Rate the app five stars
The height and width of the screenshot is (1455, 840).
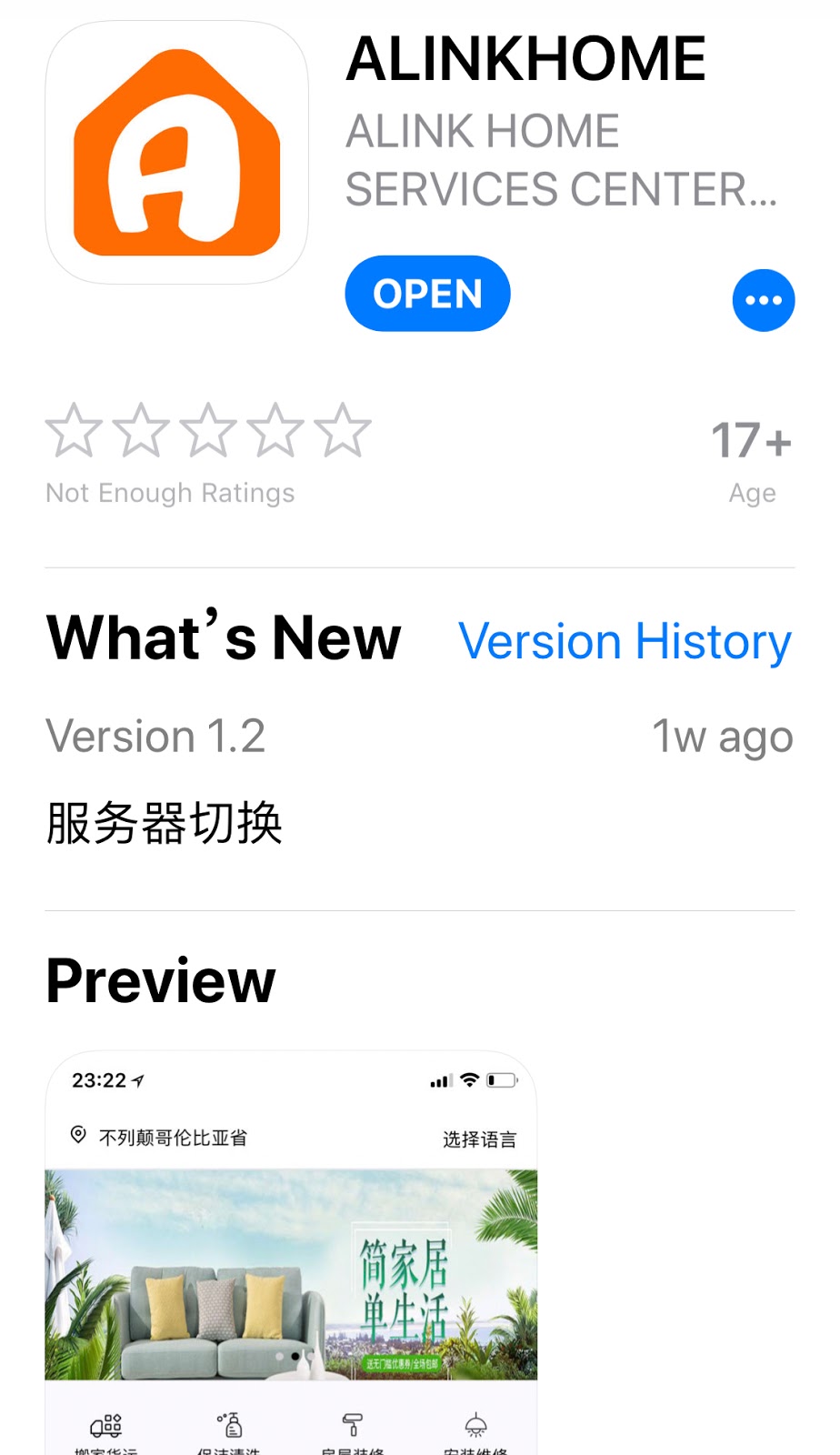[343, 431]
